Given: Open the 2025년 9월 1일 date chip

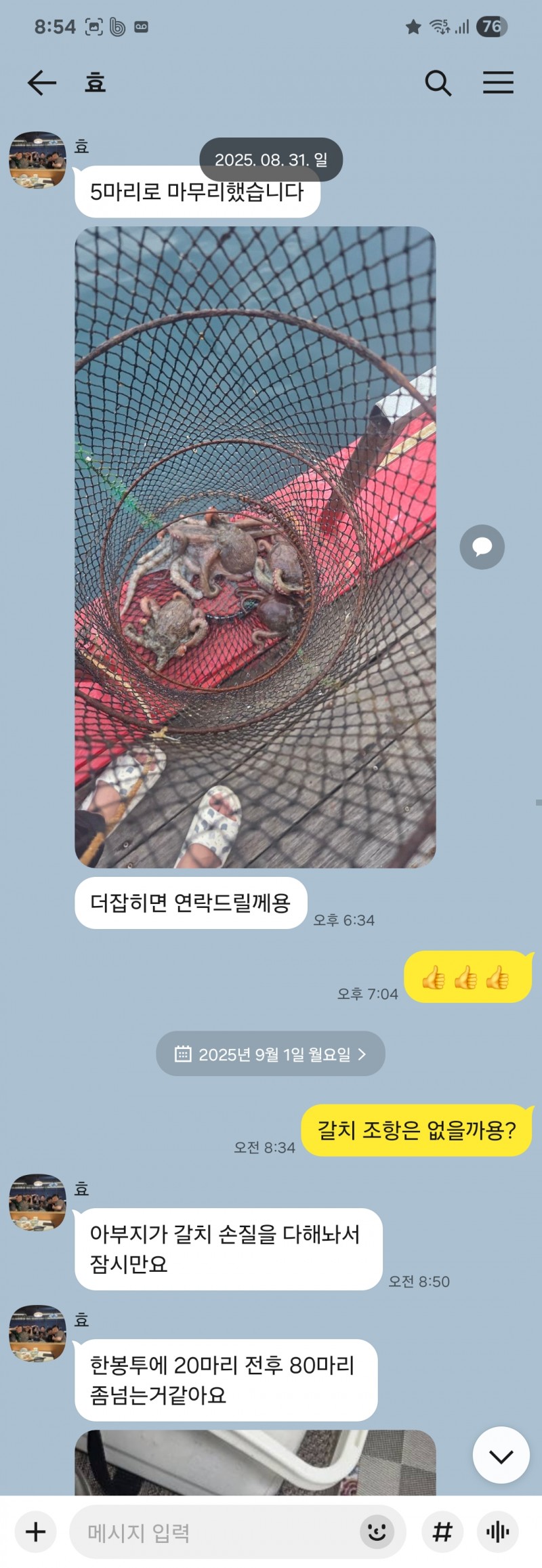Looking at the screenshot, I should coord(270,1054).
